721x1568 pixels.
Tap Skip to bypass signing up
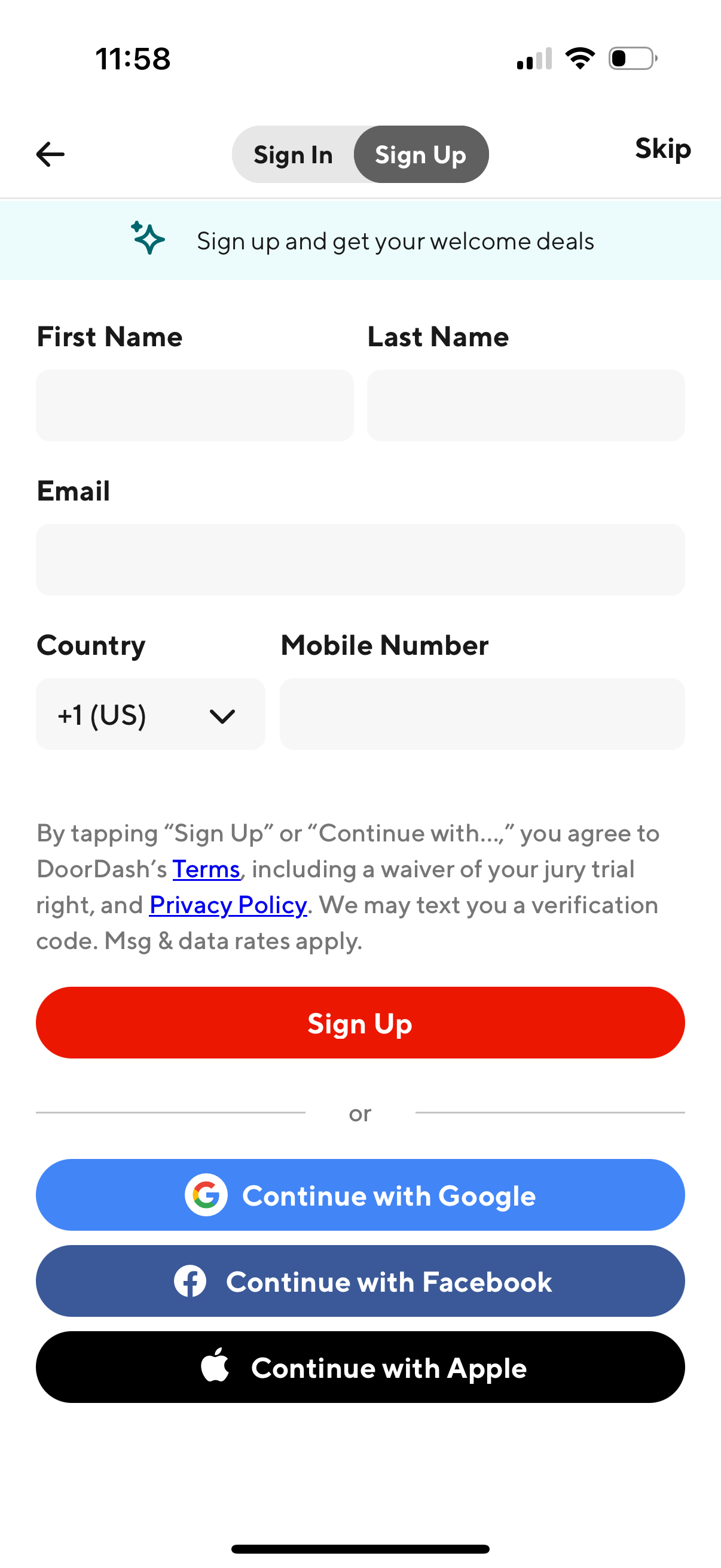point(662,149)
